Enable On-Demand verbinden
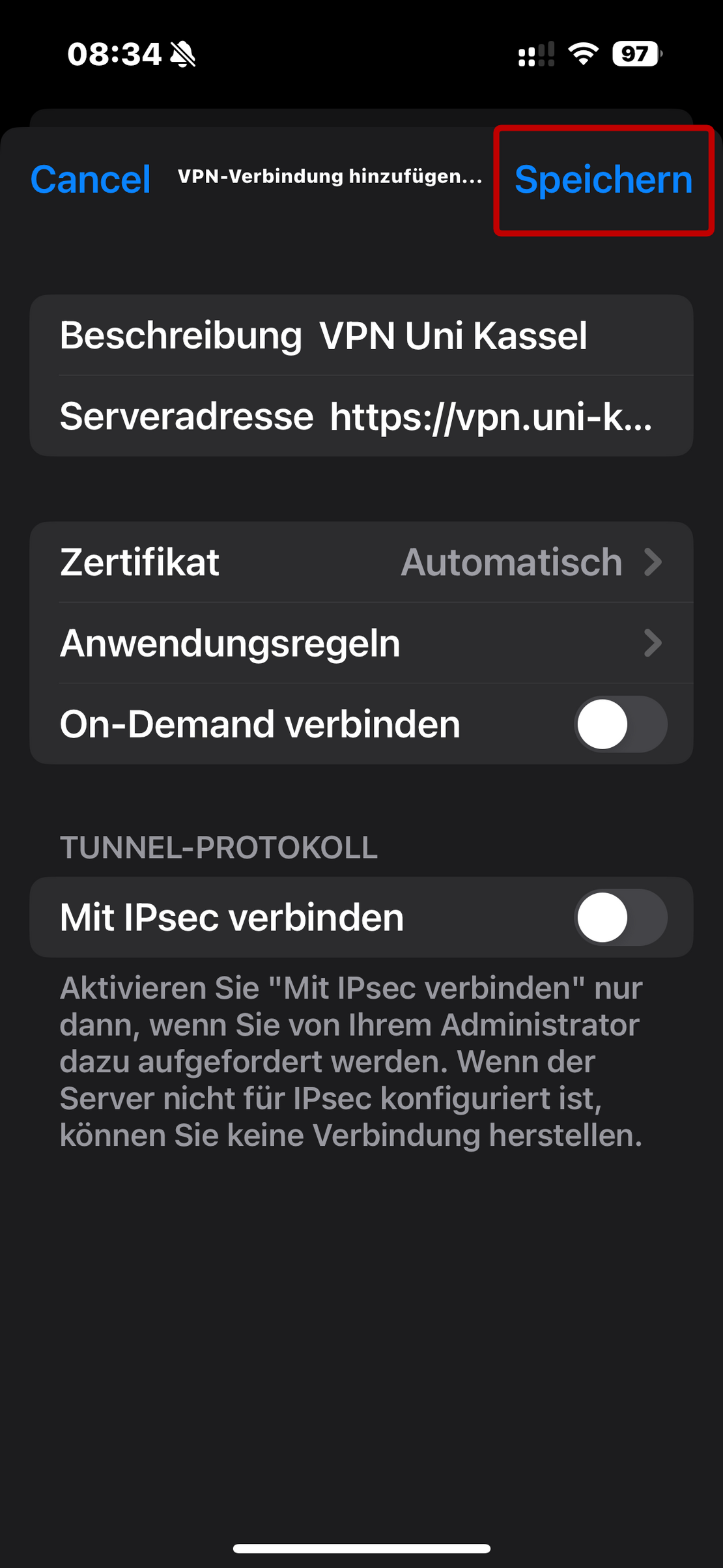The height and width of the screenshot is (1568, 723). (620, 724)
